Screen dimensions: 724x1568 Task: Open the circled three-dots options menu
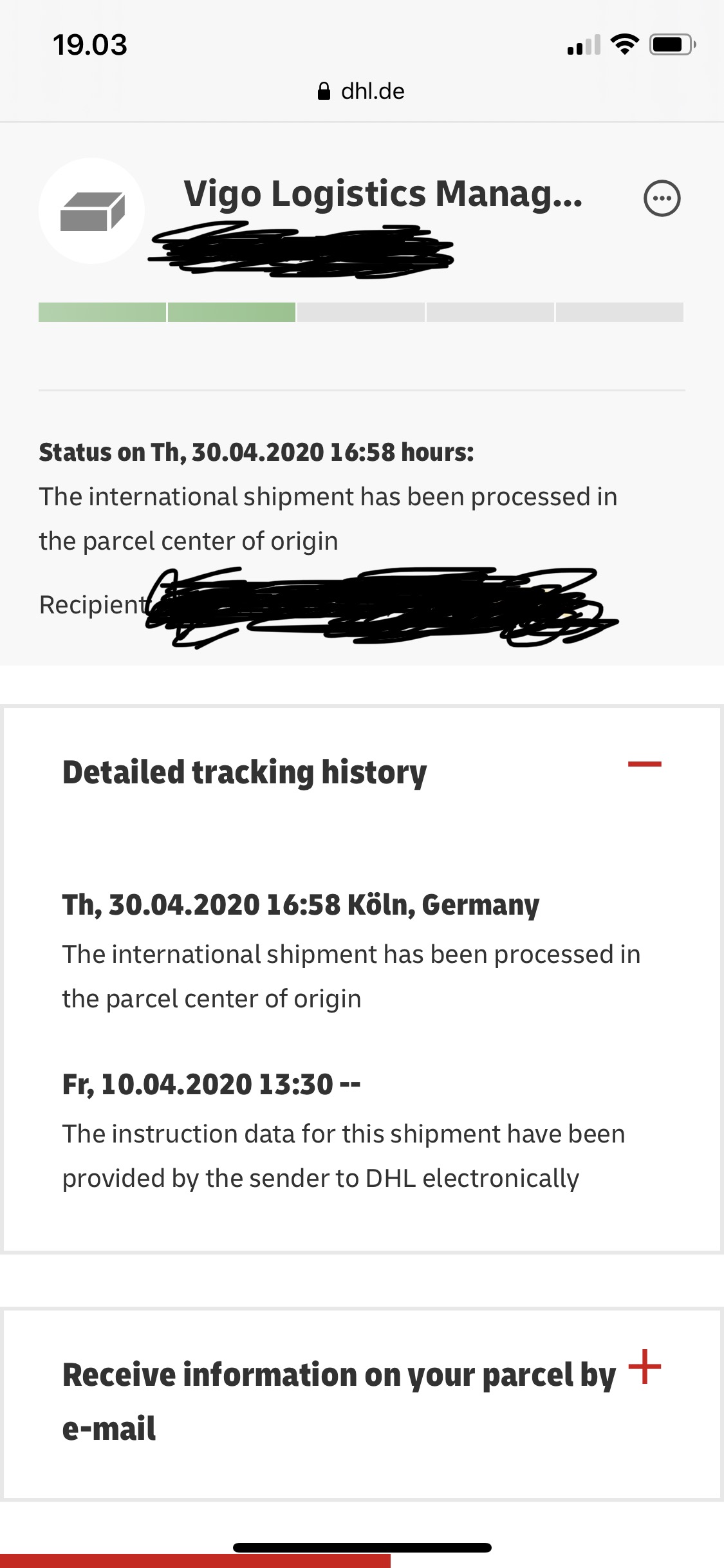662,198
